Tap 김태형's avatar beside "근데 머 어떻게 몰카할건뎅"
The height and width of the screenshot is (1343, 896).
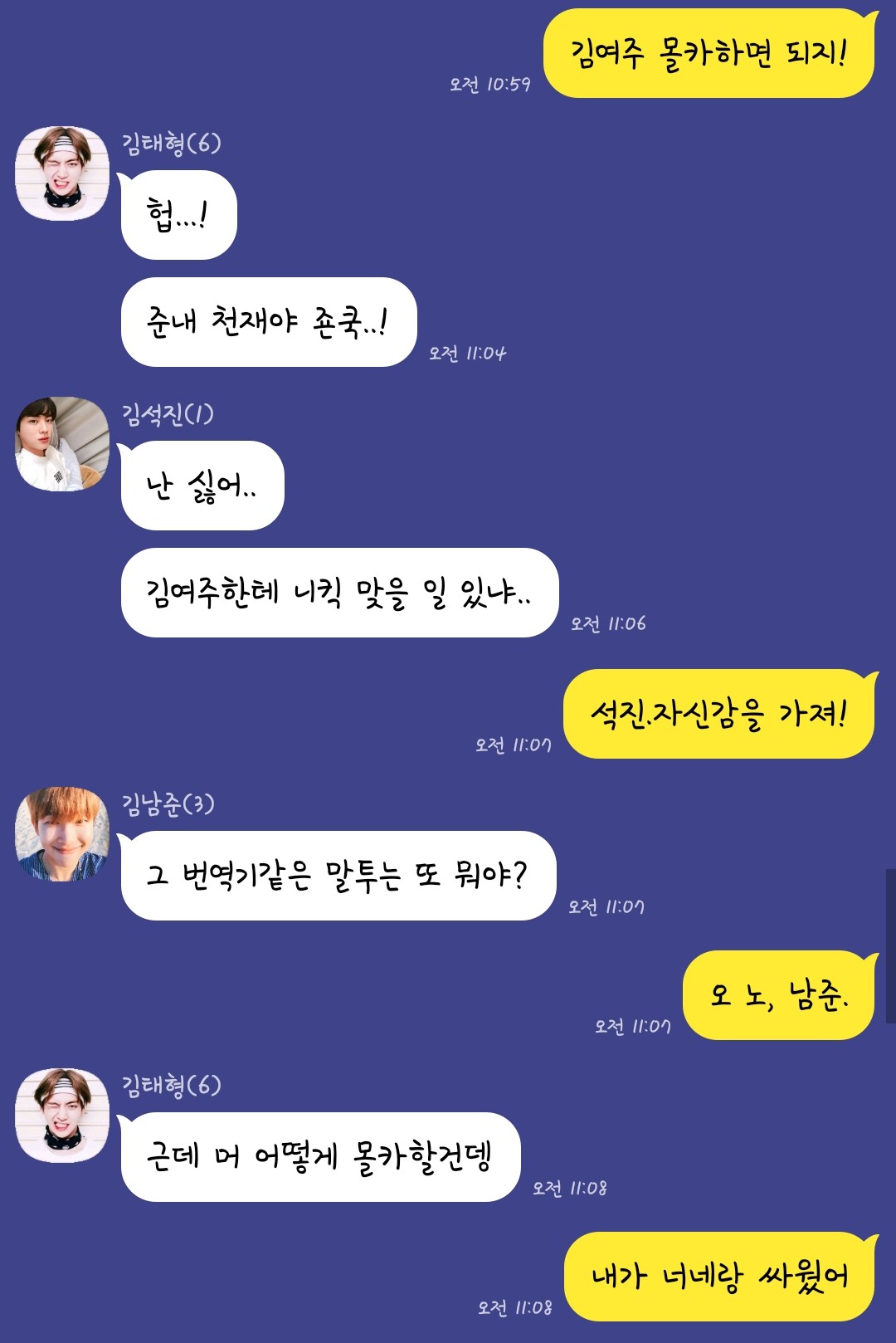[x=62, y=1116]
